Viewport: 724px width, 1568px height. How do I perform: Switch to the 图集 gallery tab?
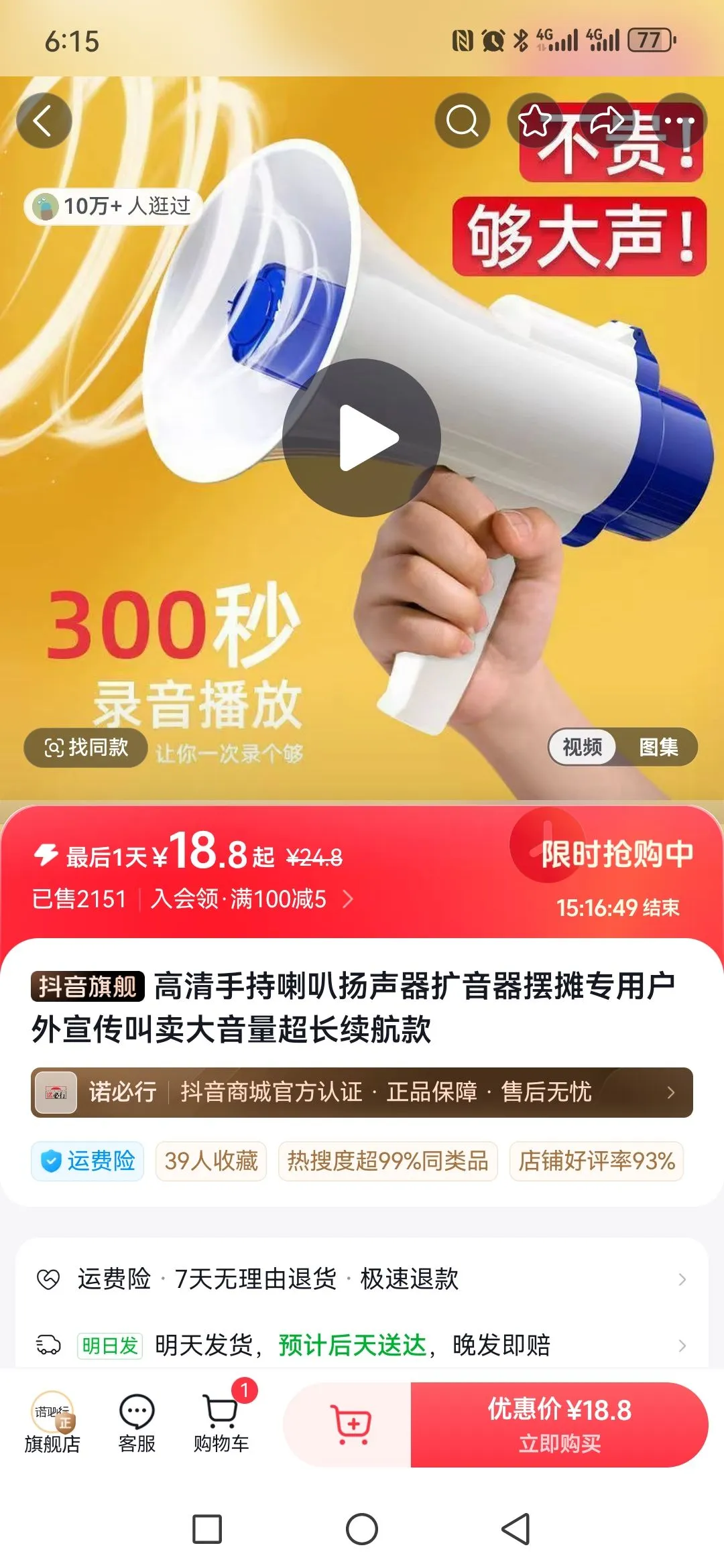[x=658, y=746]
